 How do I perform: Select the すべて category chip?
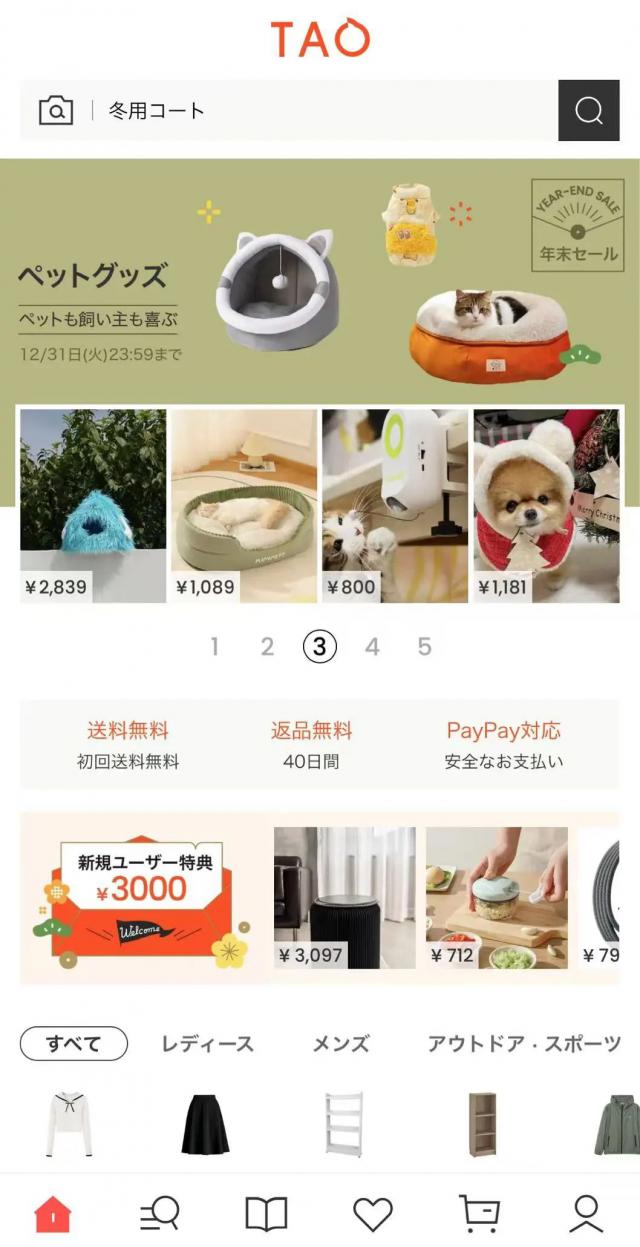74,1044
